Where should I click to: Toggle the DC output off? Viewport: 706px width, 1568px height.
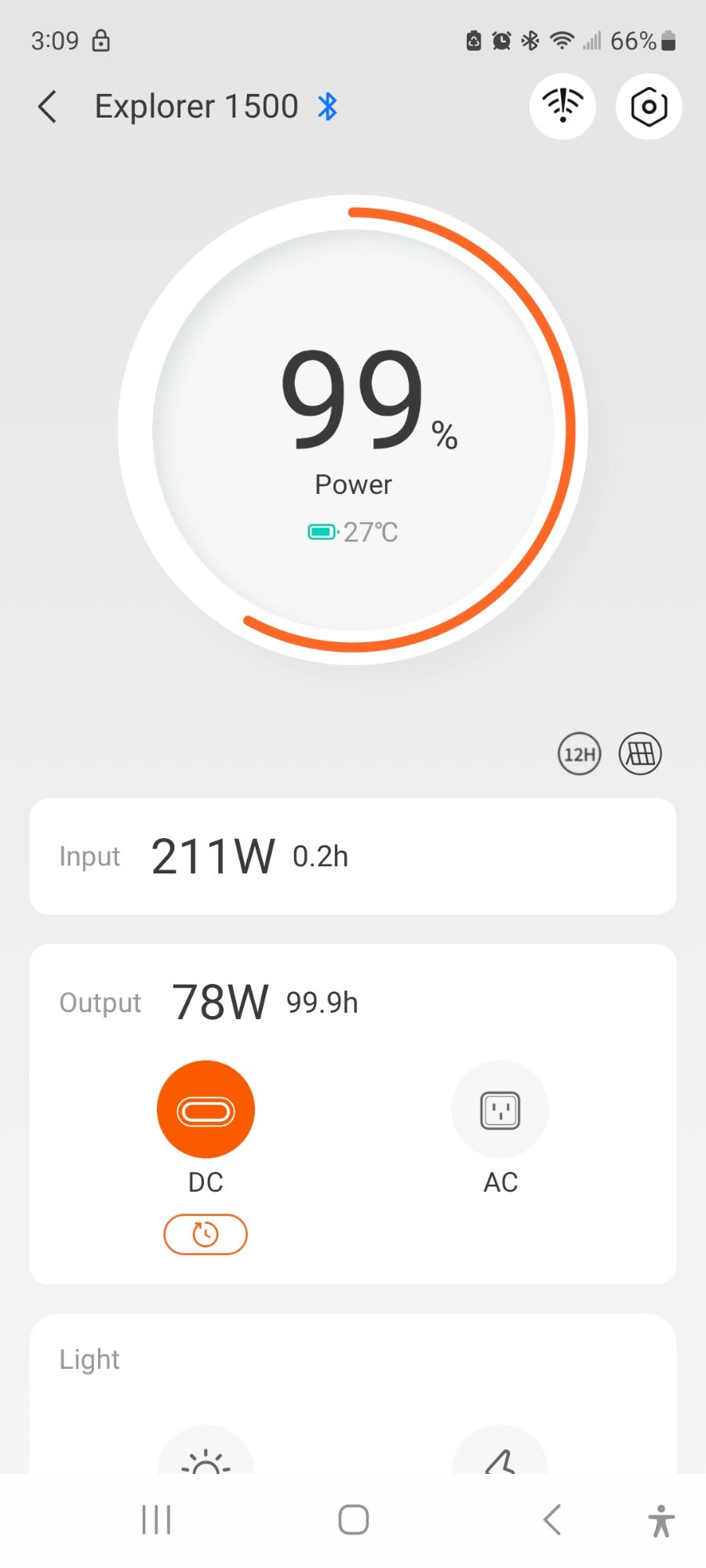206,1109
